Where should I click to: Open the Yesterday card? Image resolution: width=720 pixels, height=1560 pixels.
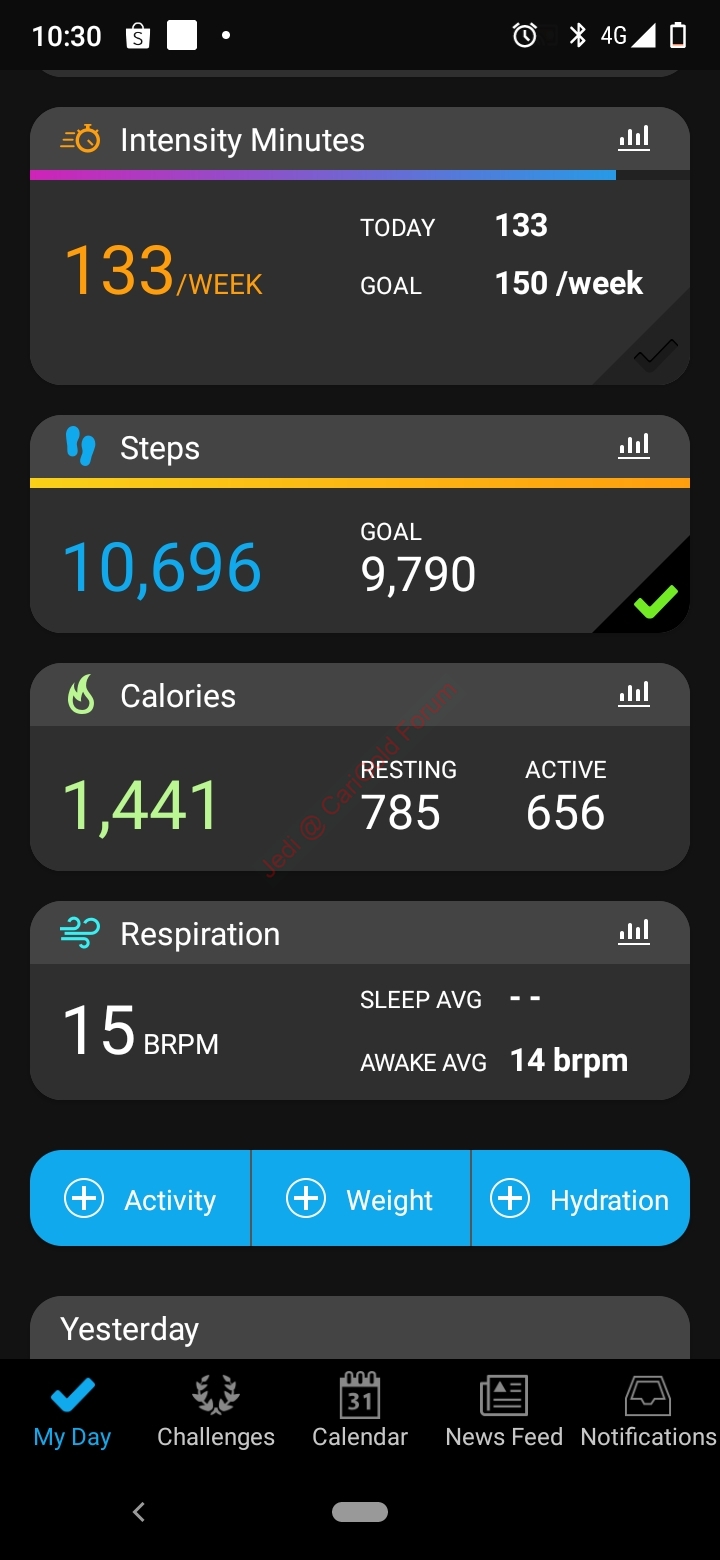pos(360,1328)
